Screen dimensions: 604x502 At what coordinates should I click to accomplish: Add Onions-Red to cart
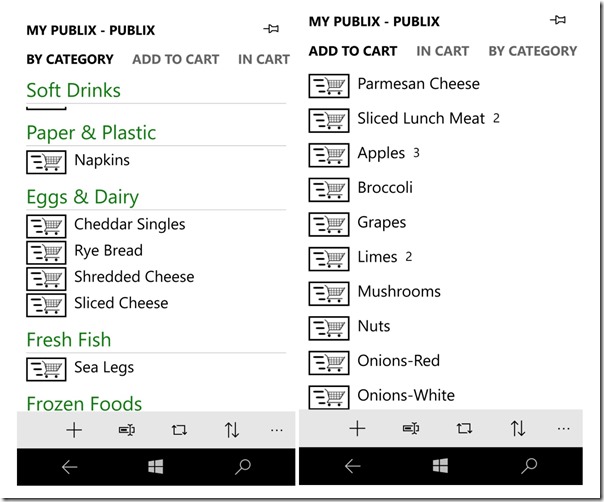pos(328,362)
